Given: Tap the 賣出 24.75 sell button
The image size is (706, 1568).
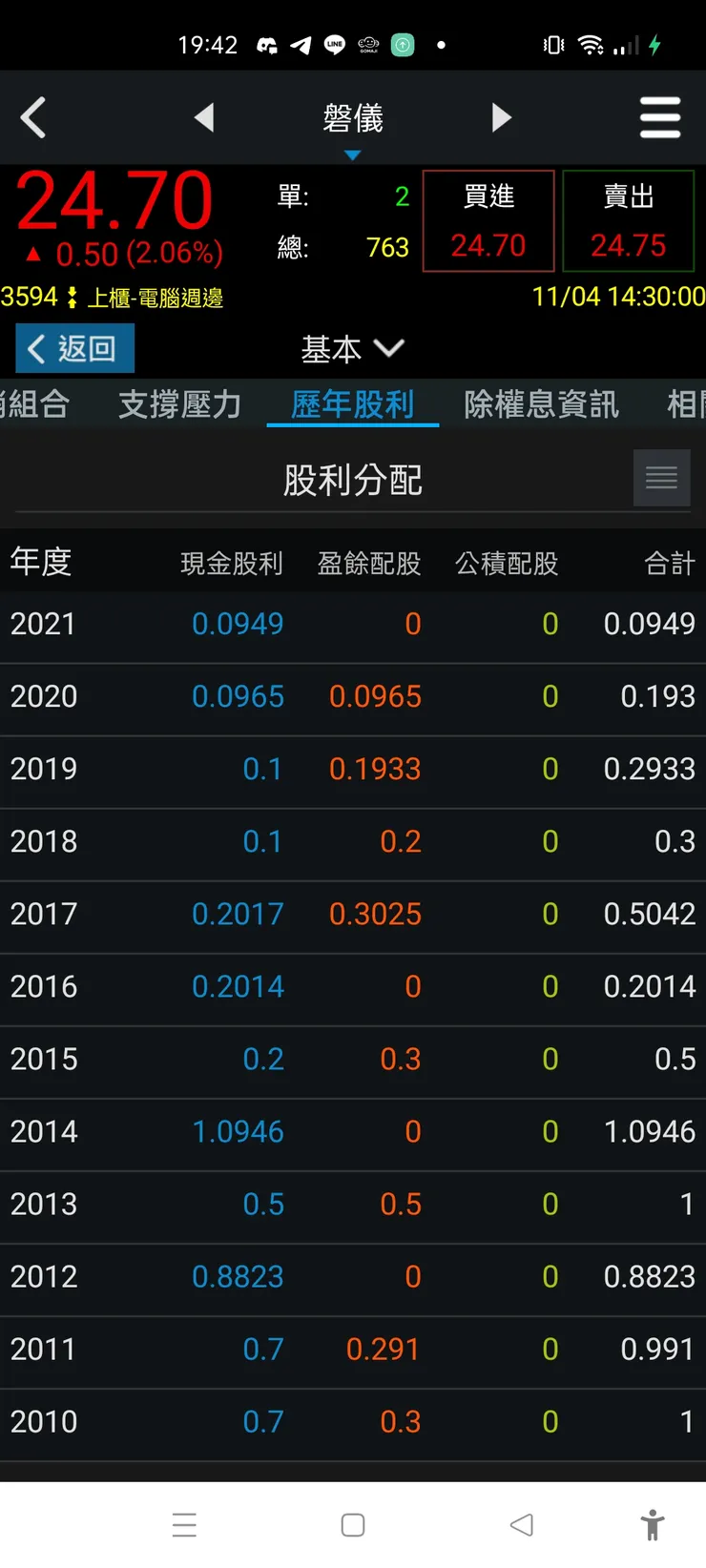Looking at the screenshot, I should tap(629, 220).
